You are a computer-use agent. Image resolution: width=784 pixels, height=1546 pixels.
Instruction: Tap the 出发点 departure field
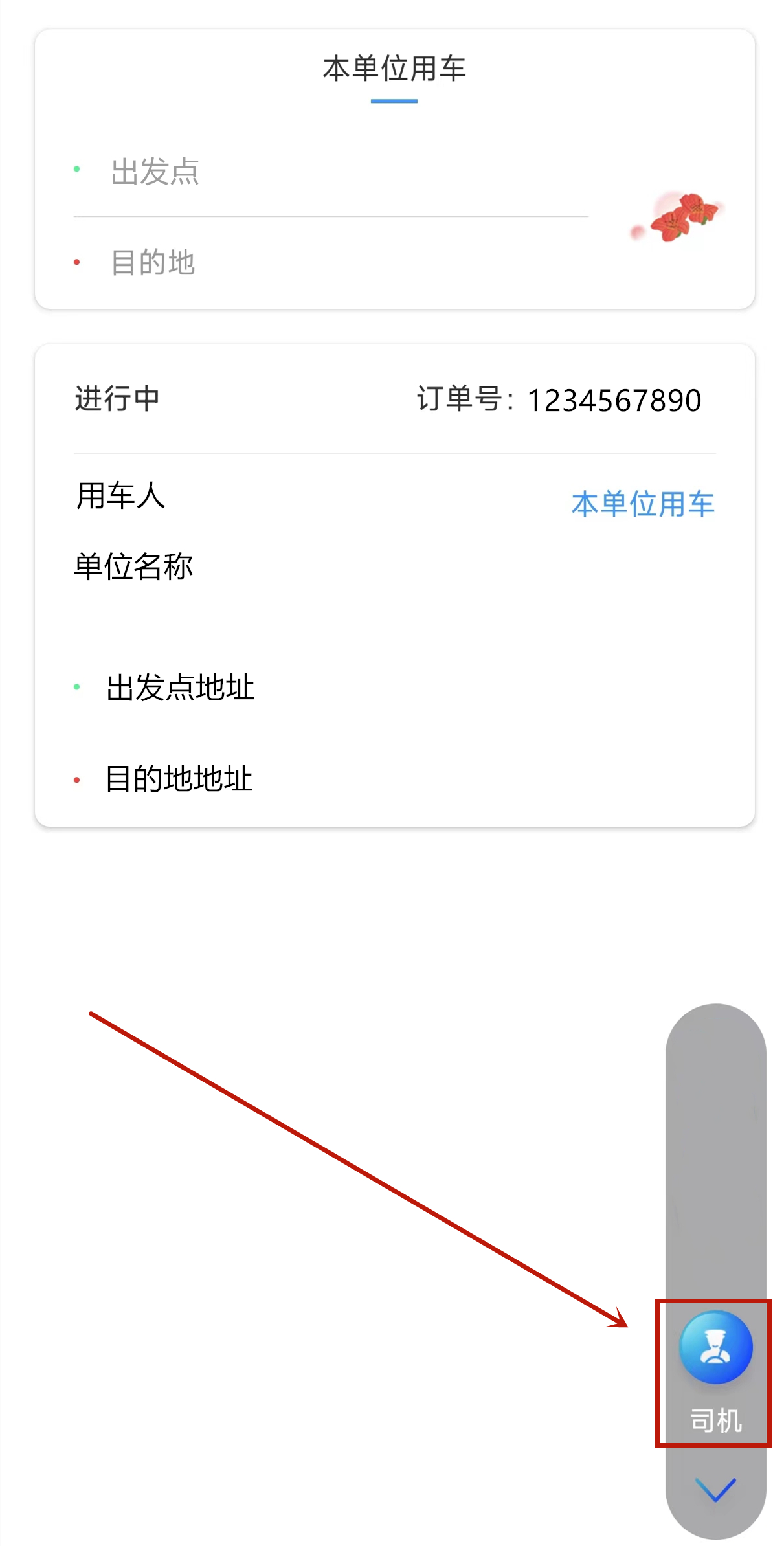[x=330, y=172]
